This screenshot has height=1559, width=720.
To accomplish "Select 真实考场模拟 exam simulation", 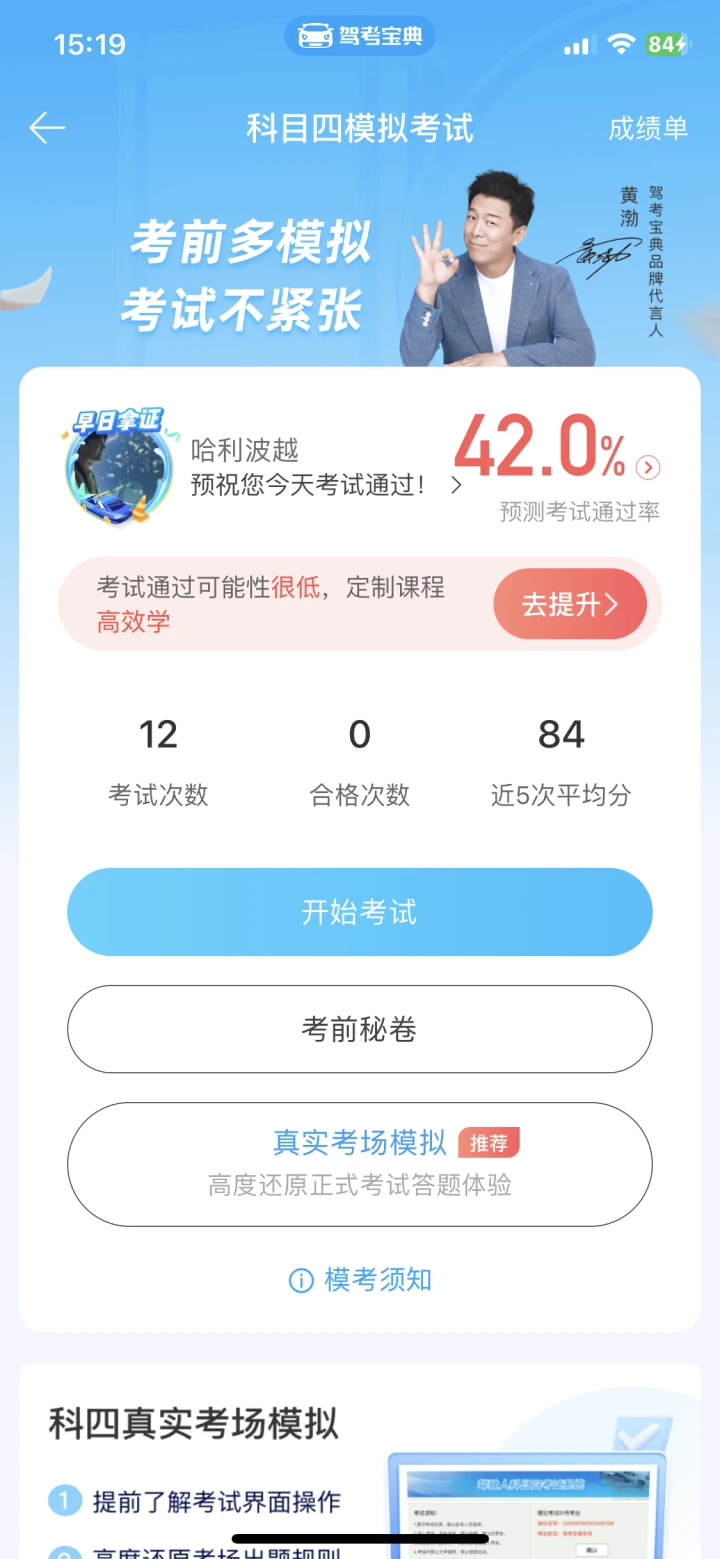I will click(360, 1163).
